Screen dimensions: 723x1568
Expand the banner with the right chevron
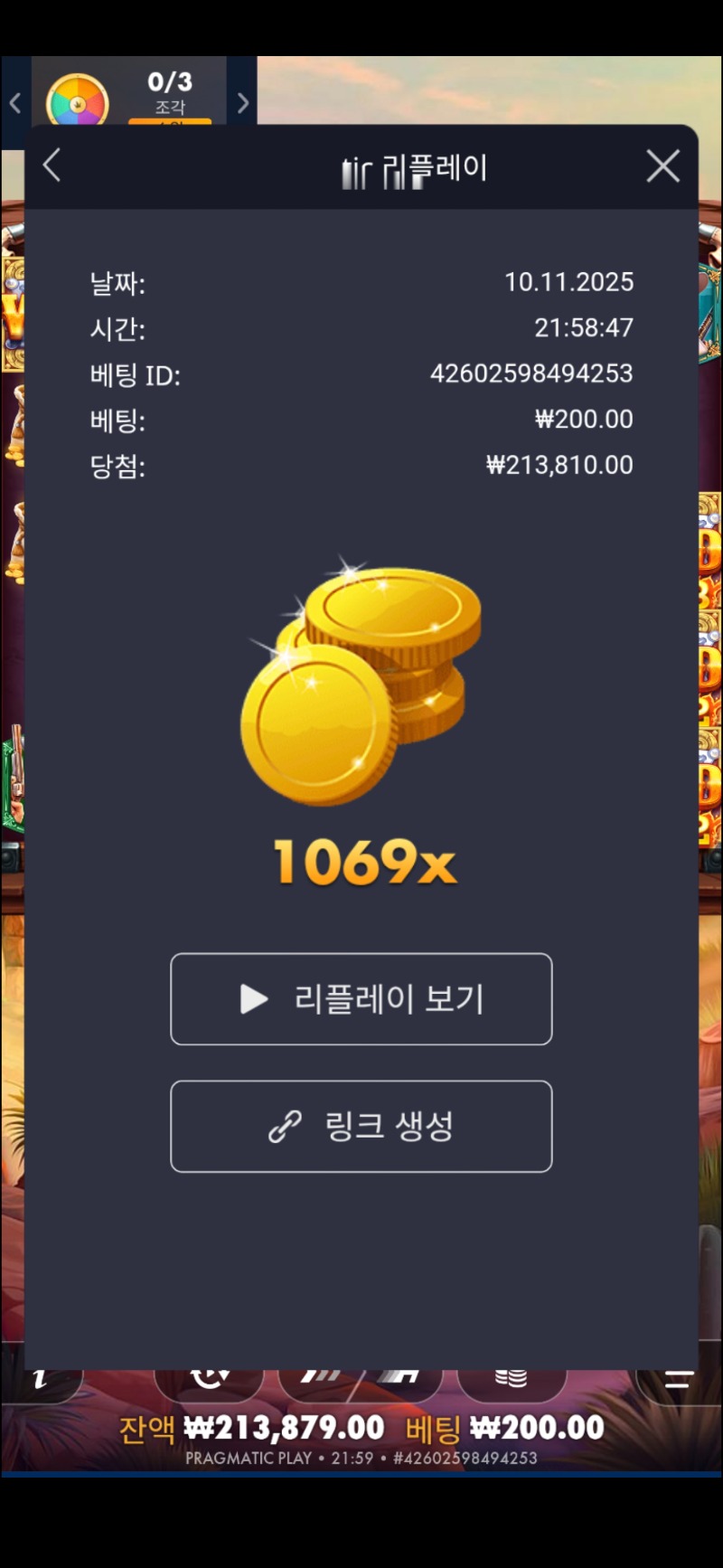(242, 103)
